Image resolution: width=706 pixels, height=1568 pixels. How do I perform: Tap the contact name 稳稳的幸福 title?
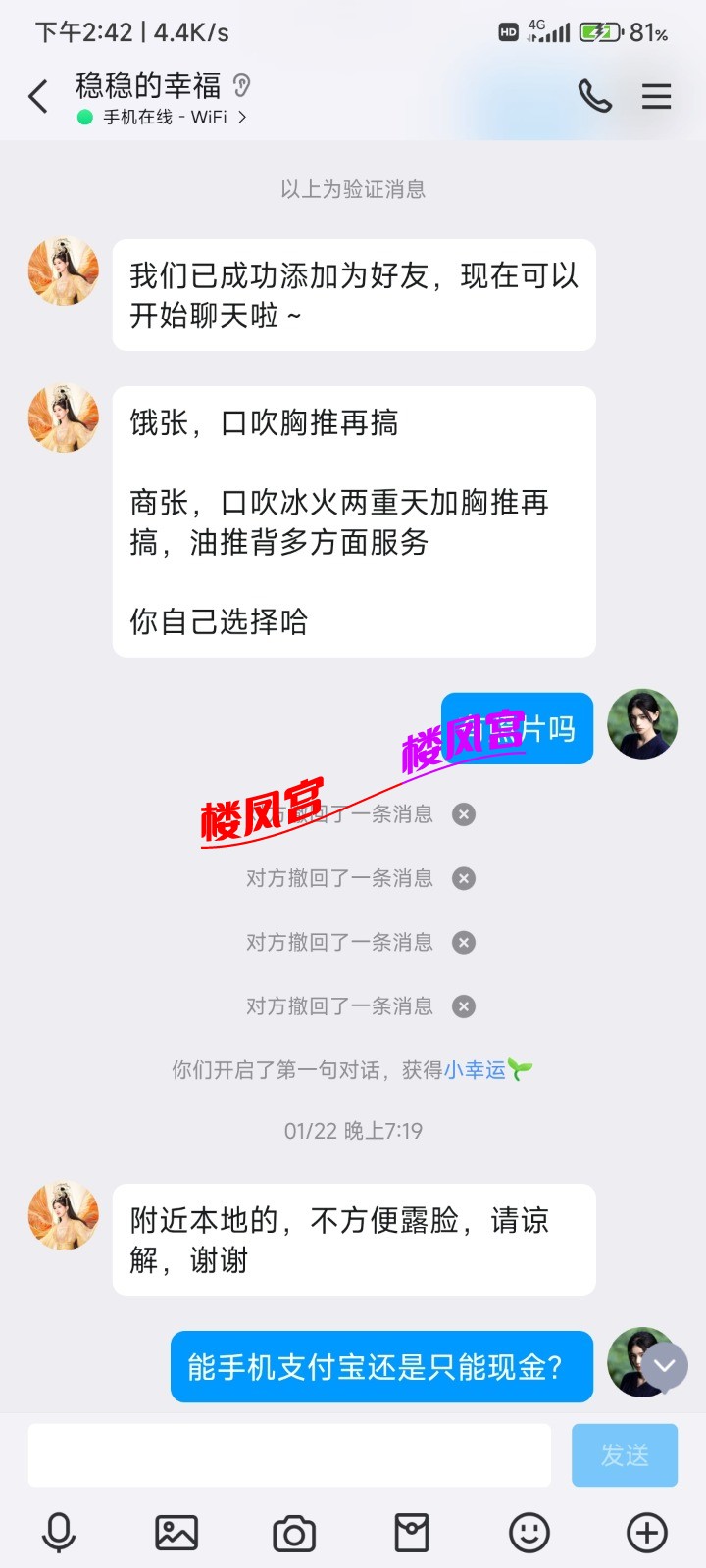147,86
